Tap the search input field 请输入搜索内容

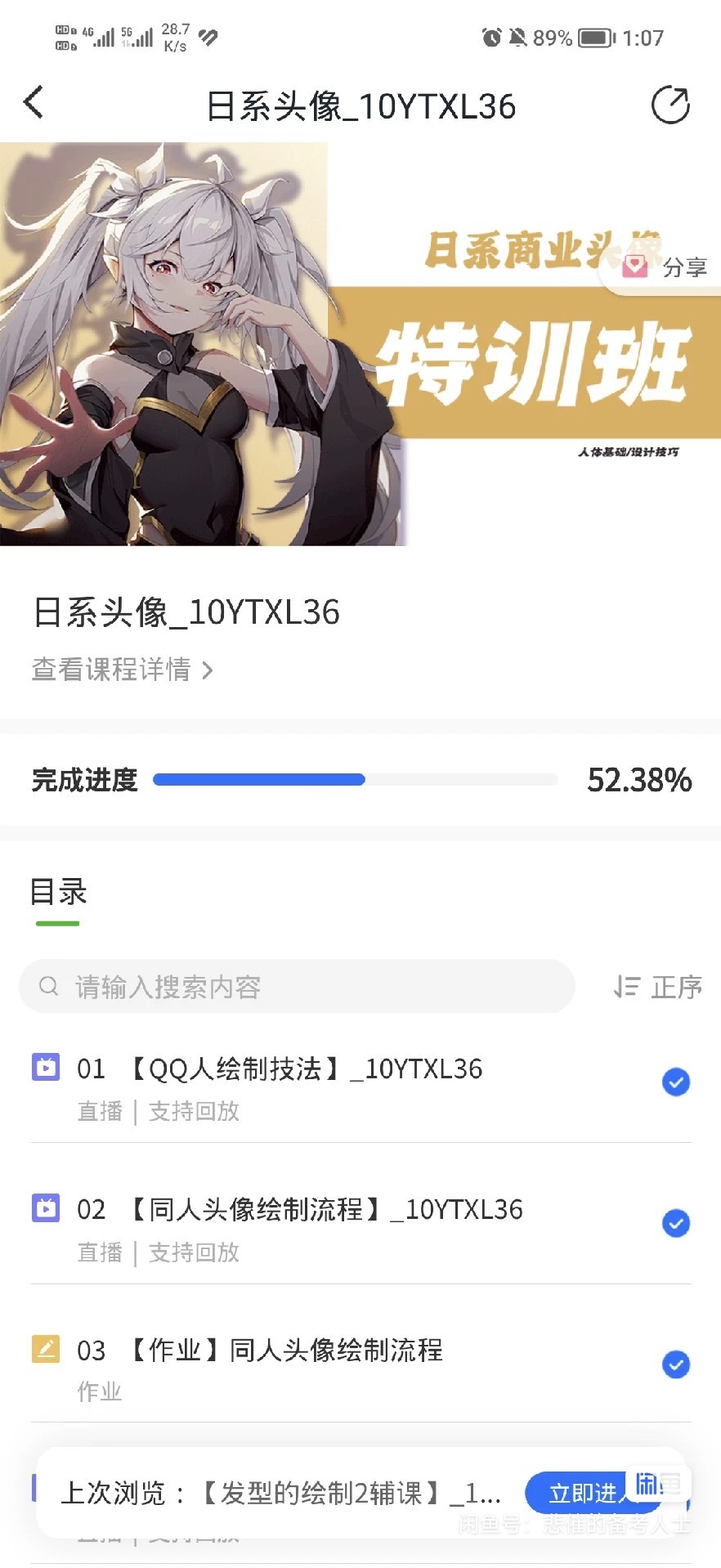(x=245, y=987)
